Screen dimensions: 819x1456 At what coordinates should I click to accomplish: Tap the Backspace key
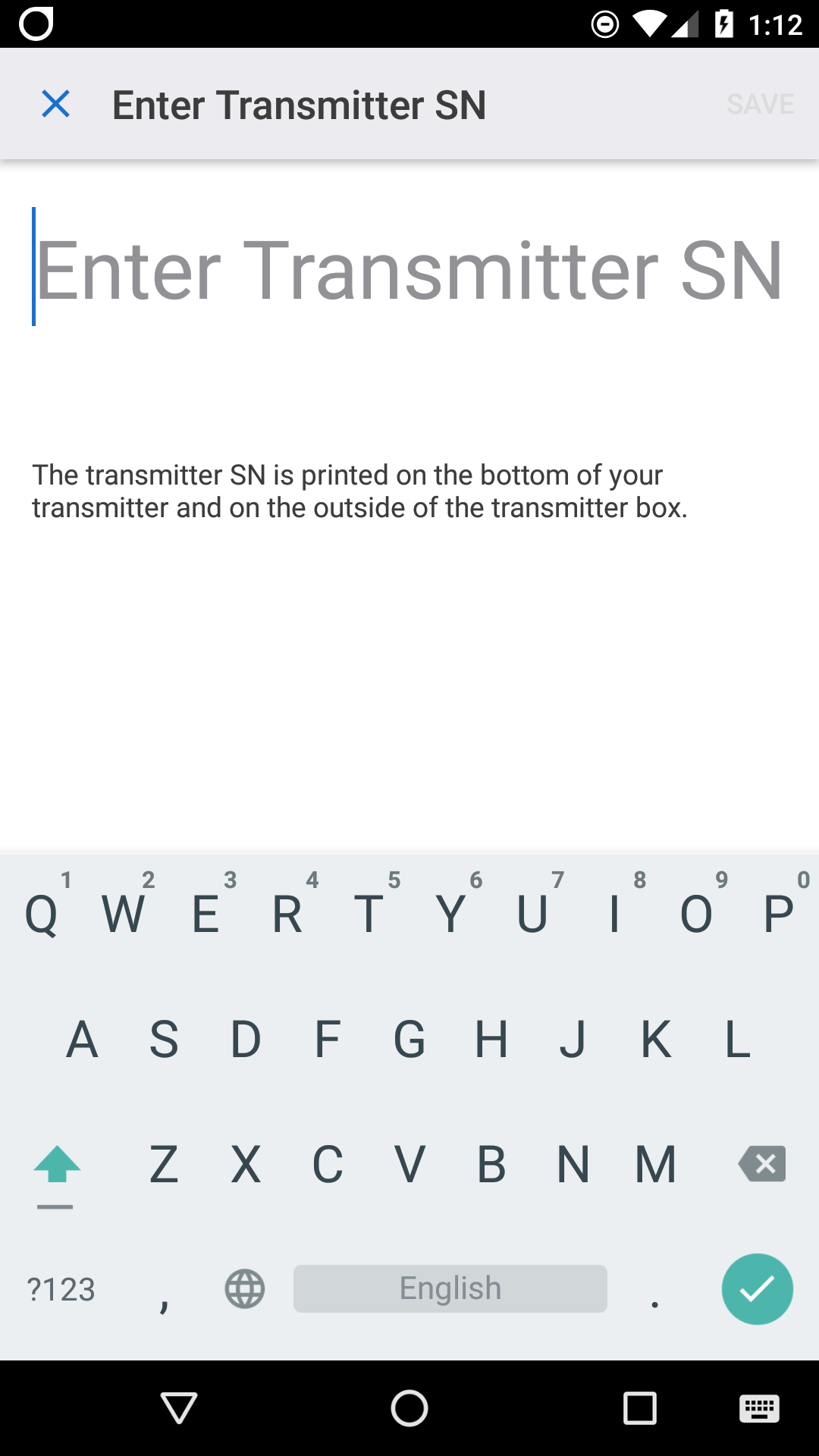pyautogui.click(x=761, y=1166)
